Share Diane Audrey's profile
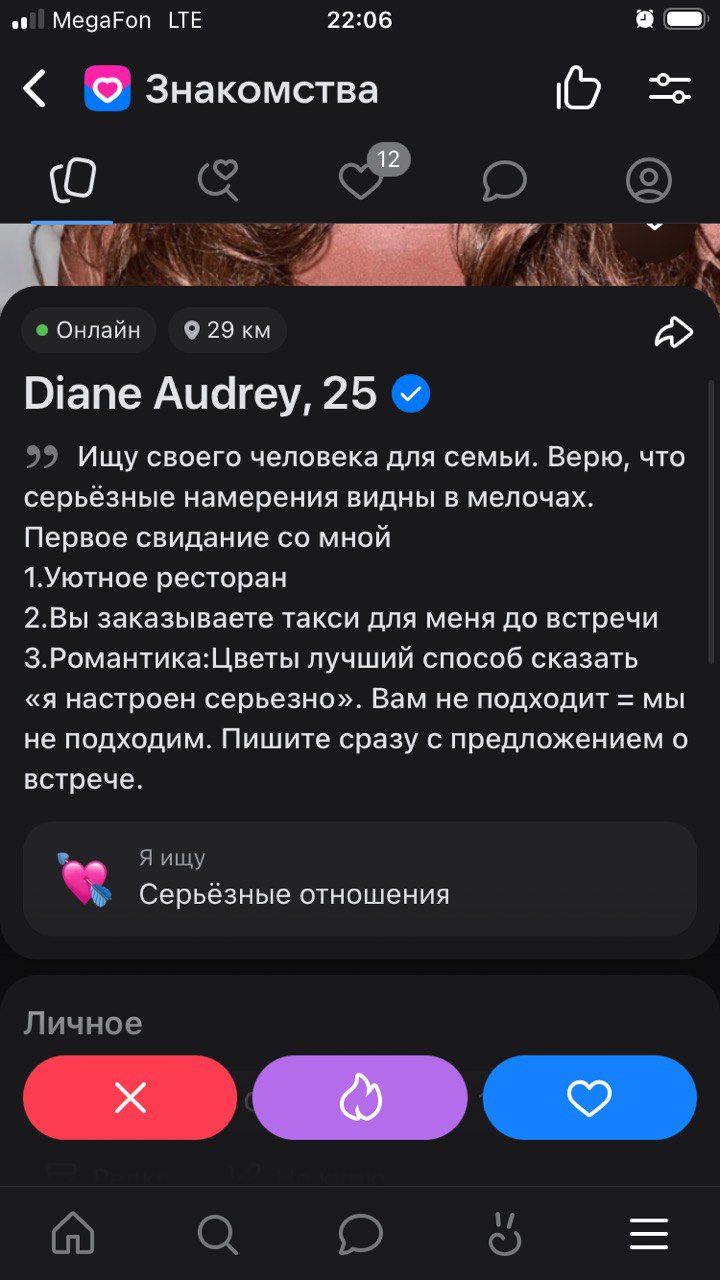 (x=673, y=333)
